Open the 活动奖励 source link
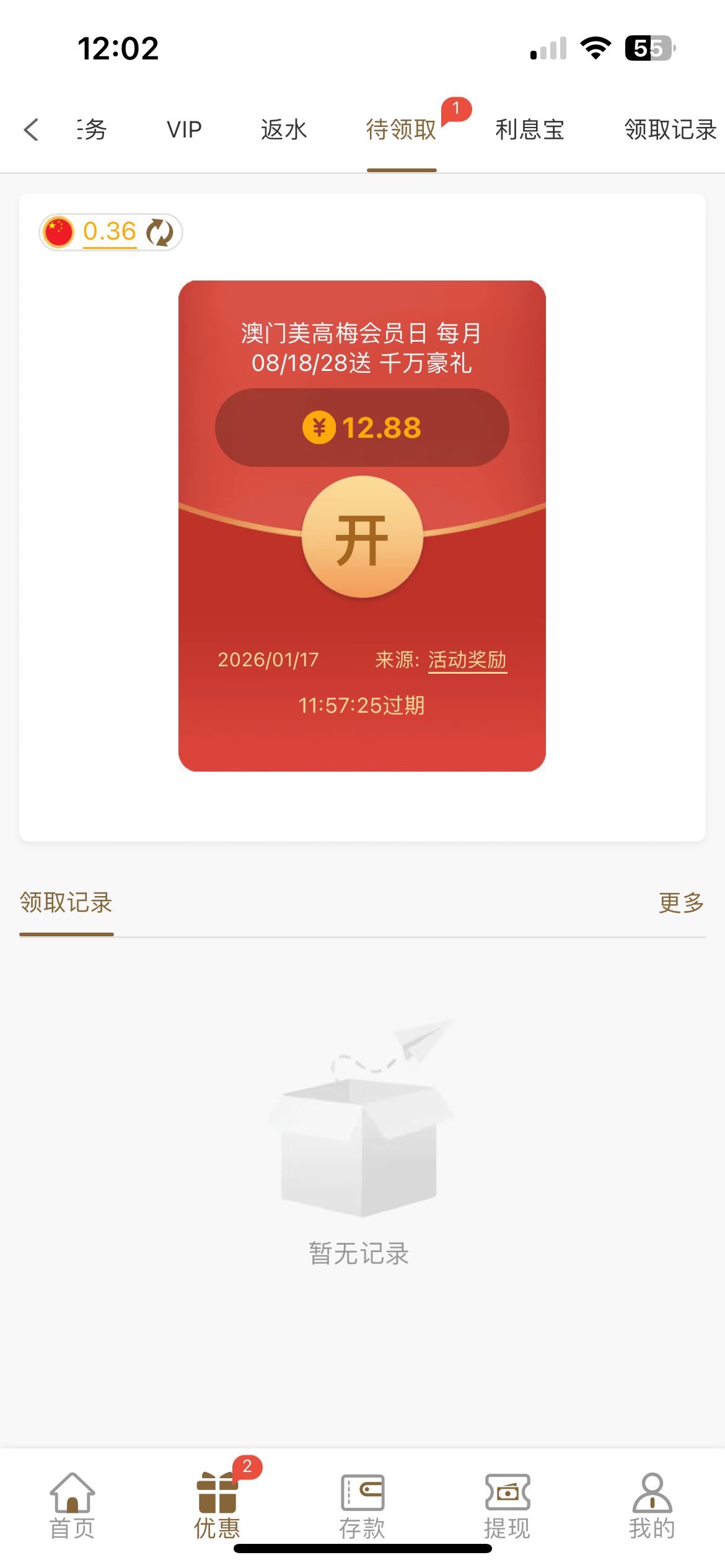Screen dimensions: 725x1568 click(467, 660)
